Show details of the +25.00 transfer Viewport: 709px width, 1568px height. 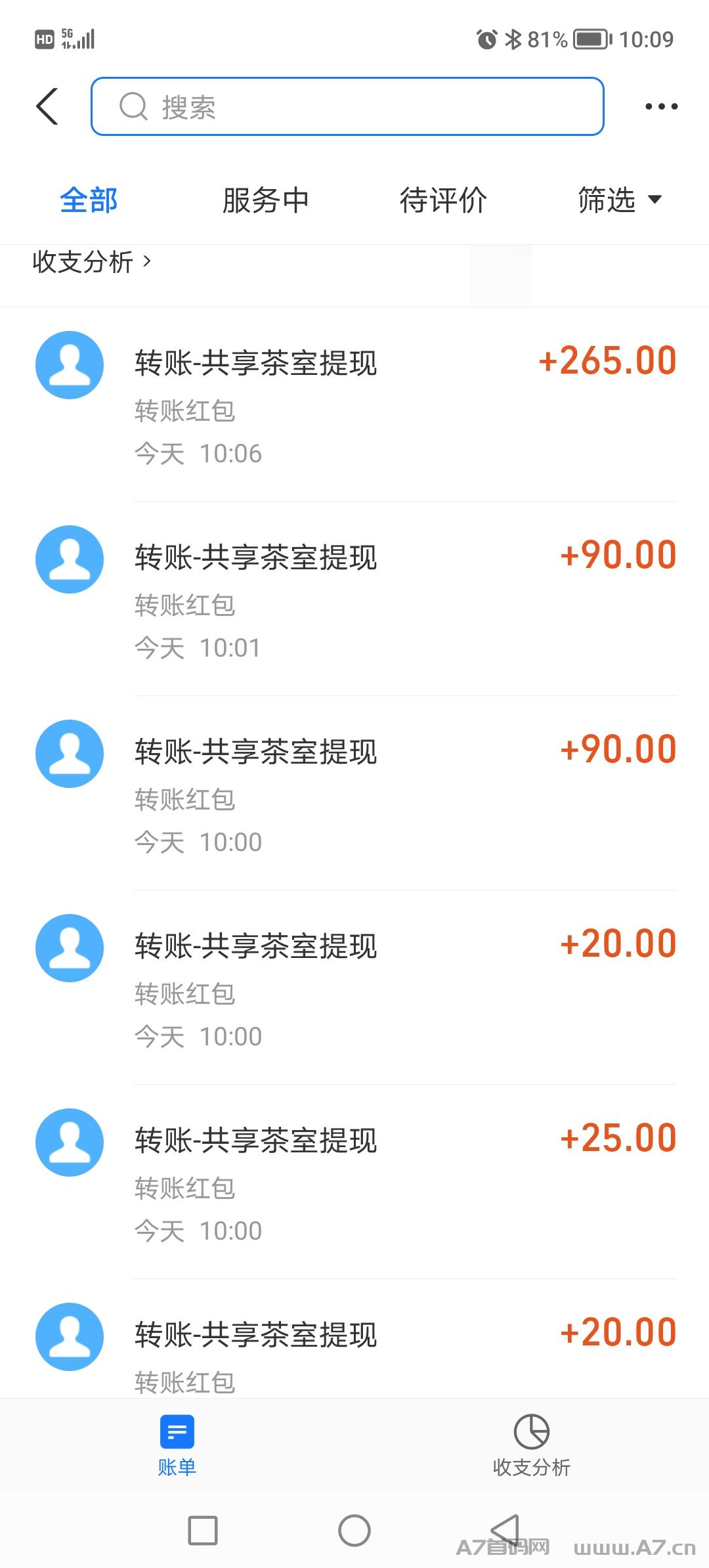354,1181
